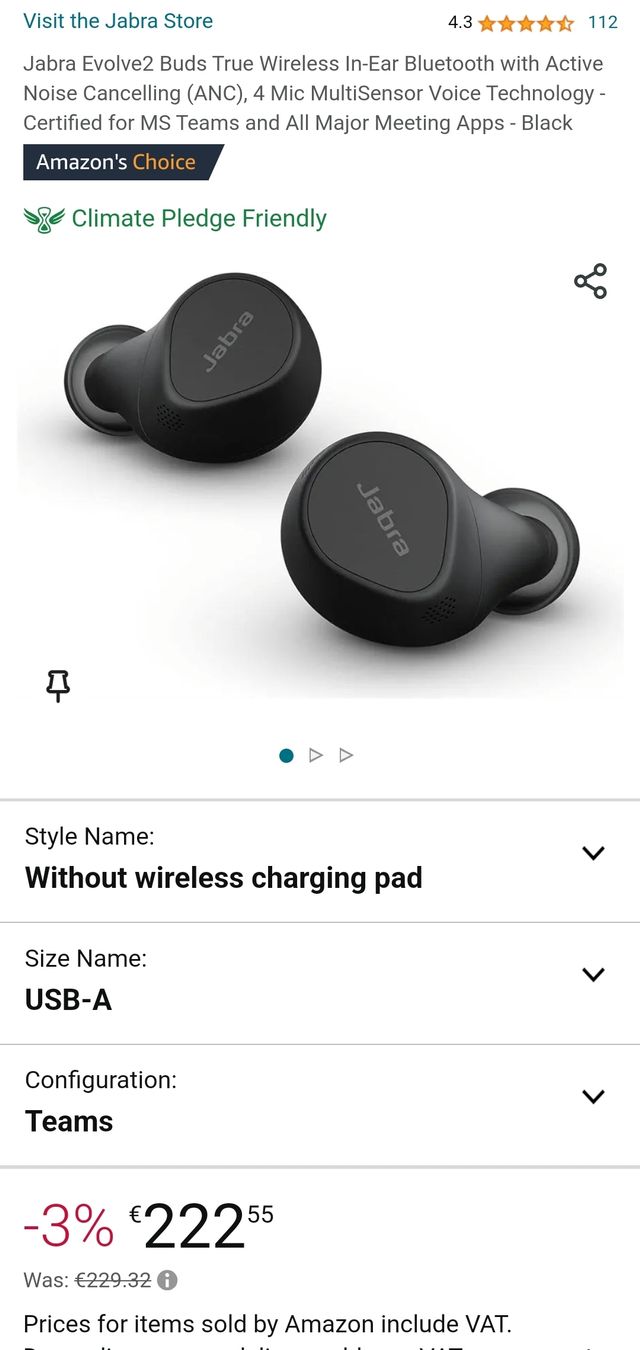View info about the Was price
The height and width of the screenshot is (1350, 640).
(x=168, y=1280)
